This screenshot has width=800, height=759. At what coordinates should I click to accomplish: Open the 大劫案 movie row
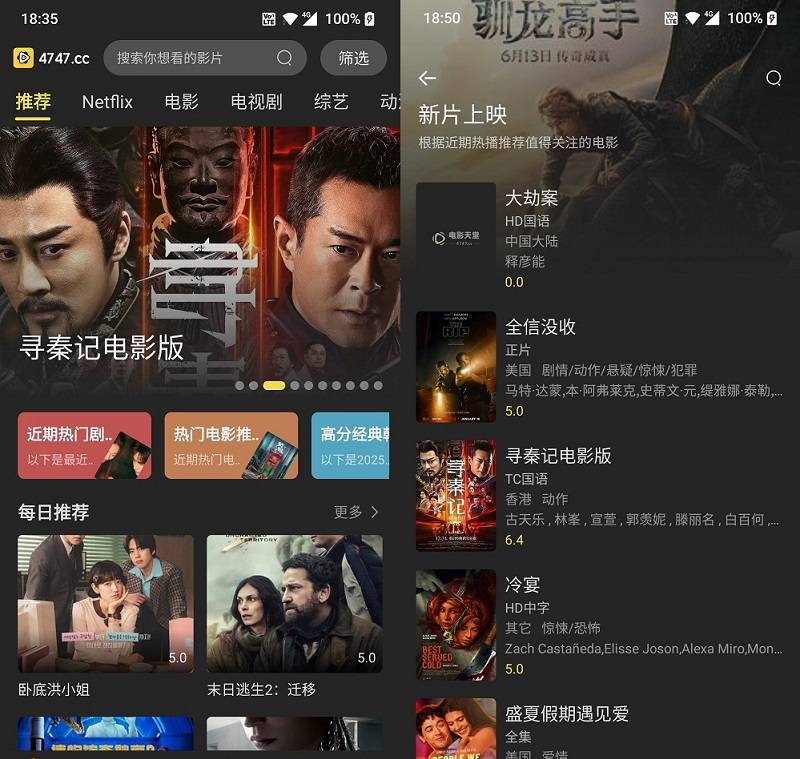tap(600, 238)
